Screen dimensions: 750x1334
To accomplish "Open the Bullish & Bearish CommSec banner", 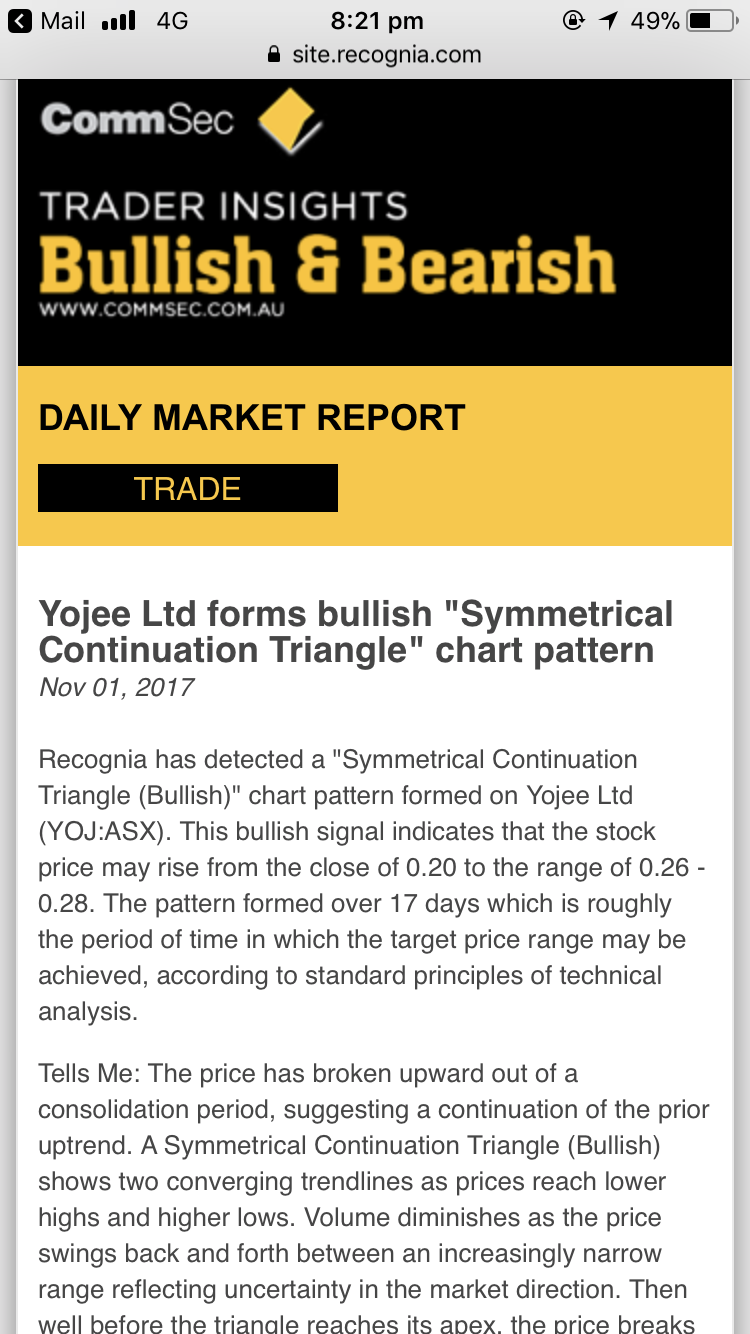I will click(x=375, y=222).
